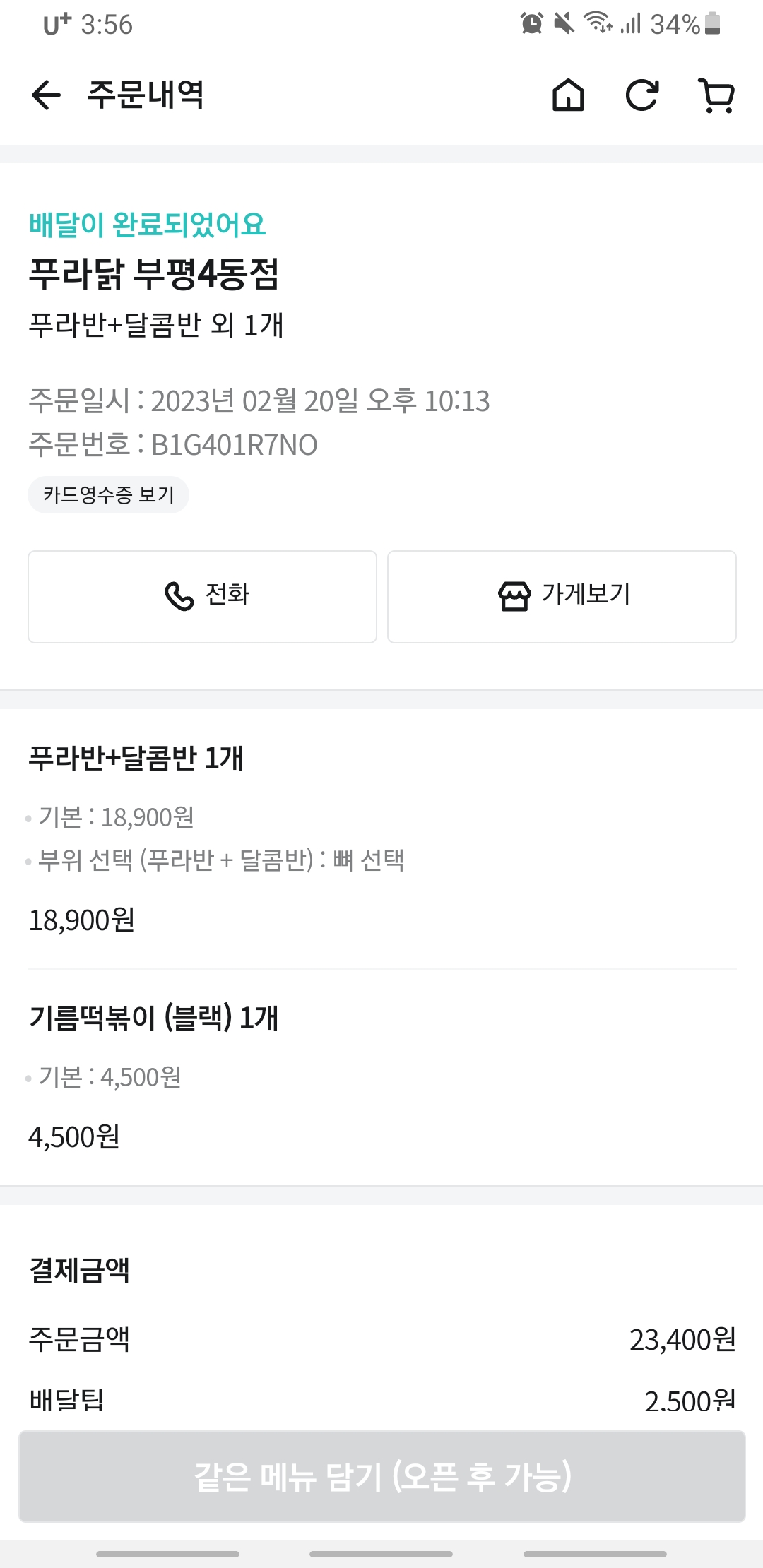Open the shopping cart
The image size is (763, 1568).
click(x=716, y=95)
